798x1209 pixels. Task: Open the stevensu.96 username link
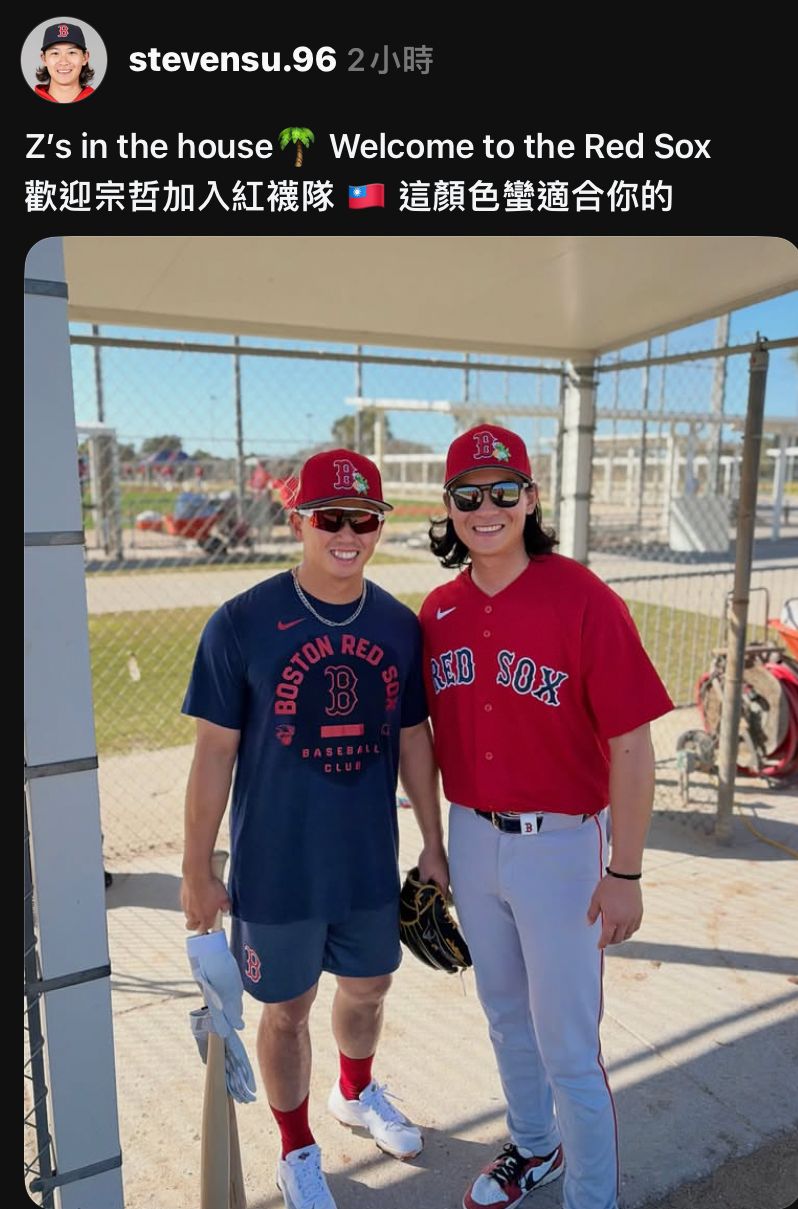click(x=232, y=60)
